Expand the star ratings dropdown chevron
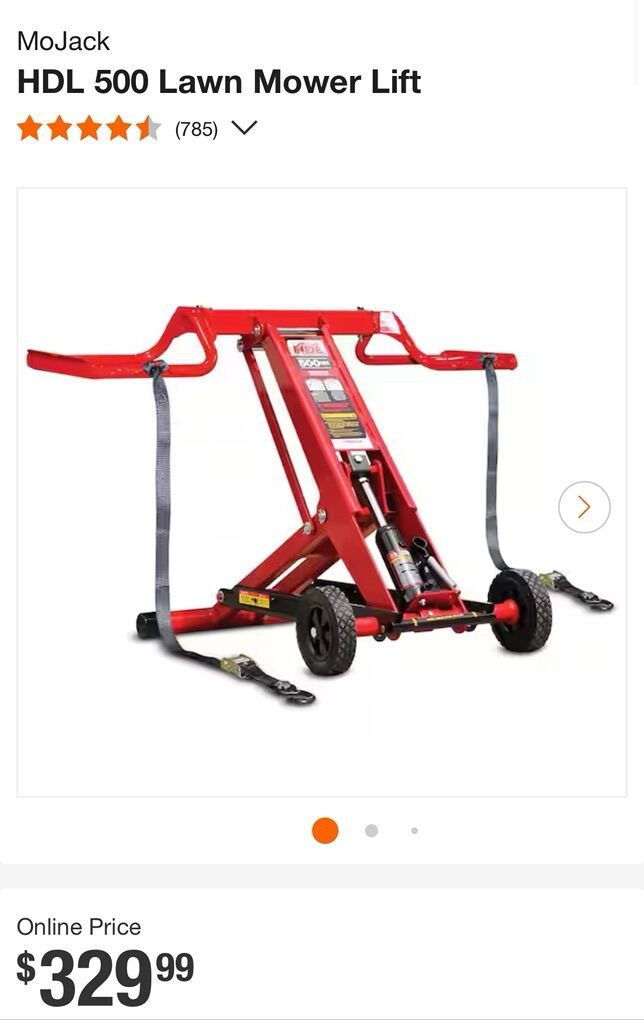This screenshot has height=1020, width=644. 244,128
